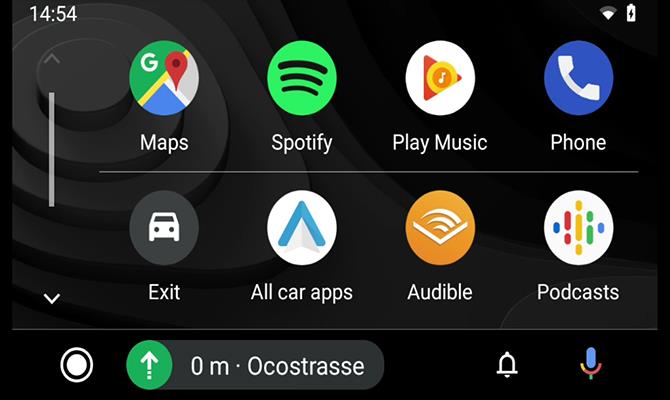Activate the voice assistant microphone
Viewport: 670px width, 400px height.
(x=591, y=365)
